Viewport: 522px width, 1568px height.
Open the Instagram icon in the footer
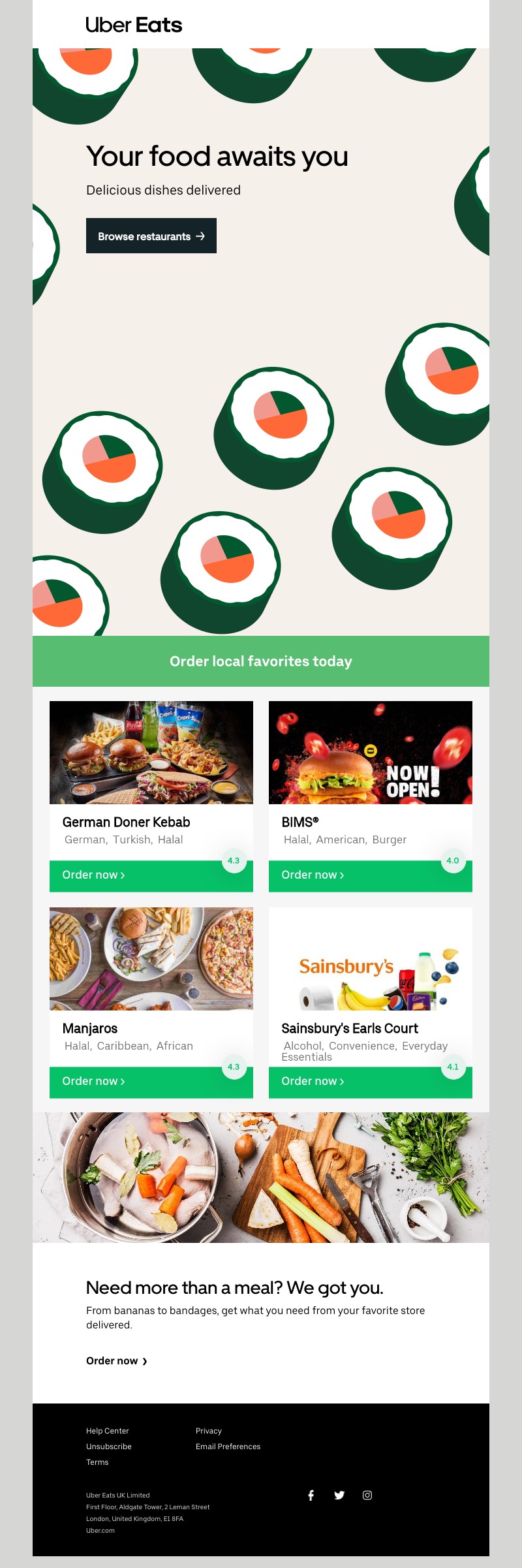click(367, 1495)
